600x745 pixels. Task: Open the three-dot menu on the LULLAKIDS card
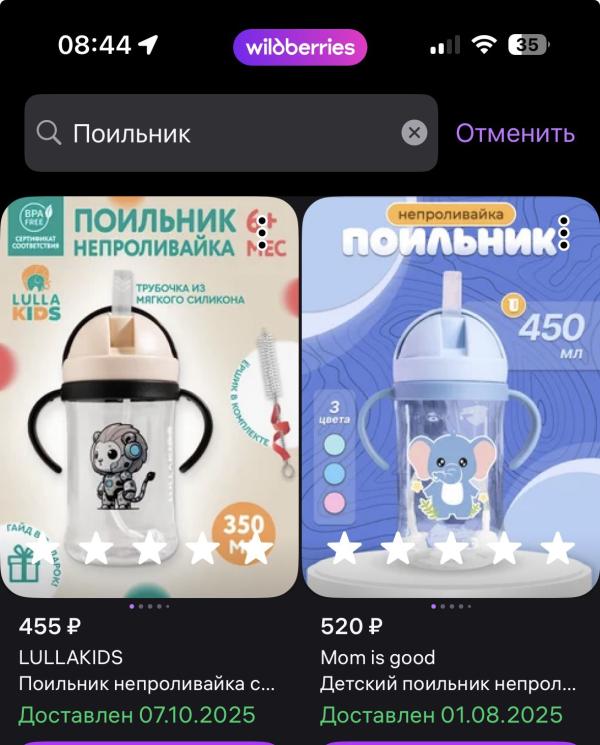click(x=262, y=232)
